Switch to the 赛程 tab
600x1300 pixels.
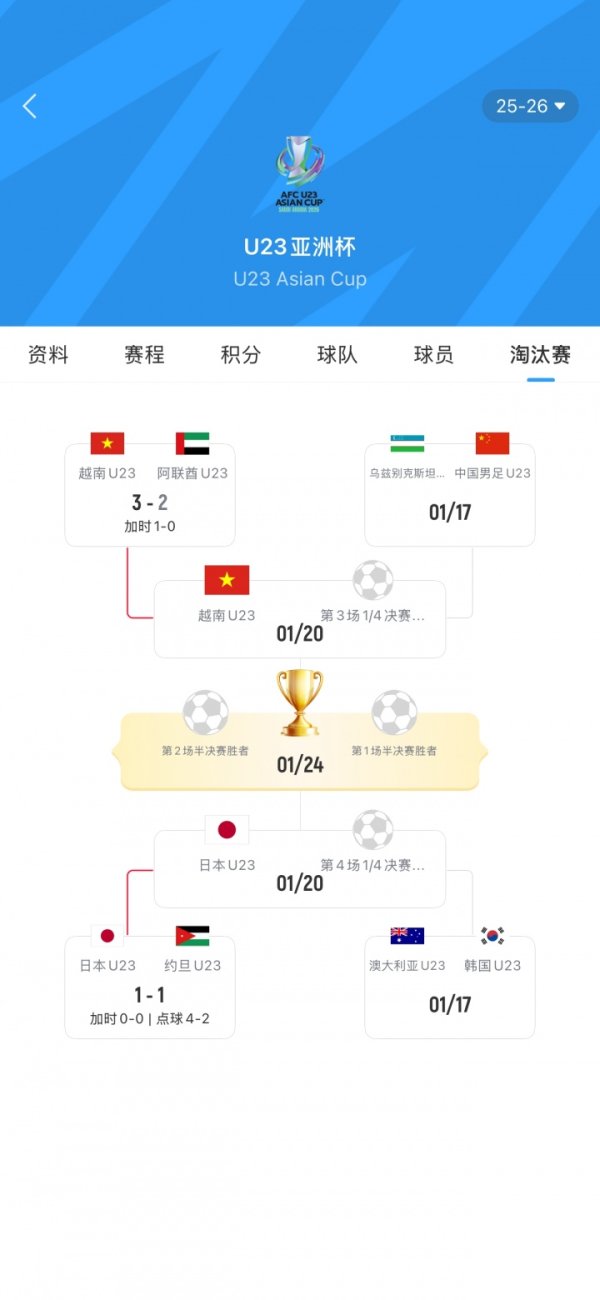point(144,355)
